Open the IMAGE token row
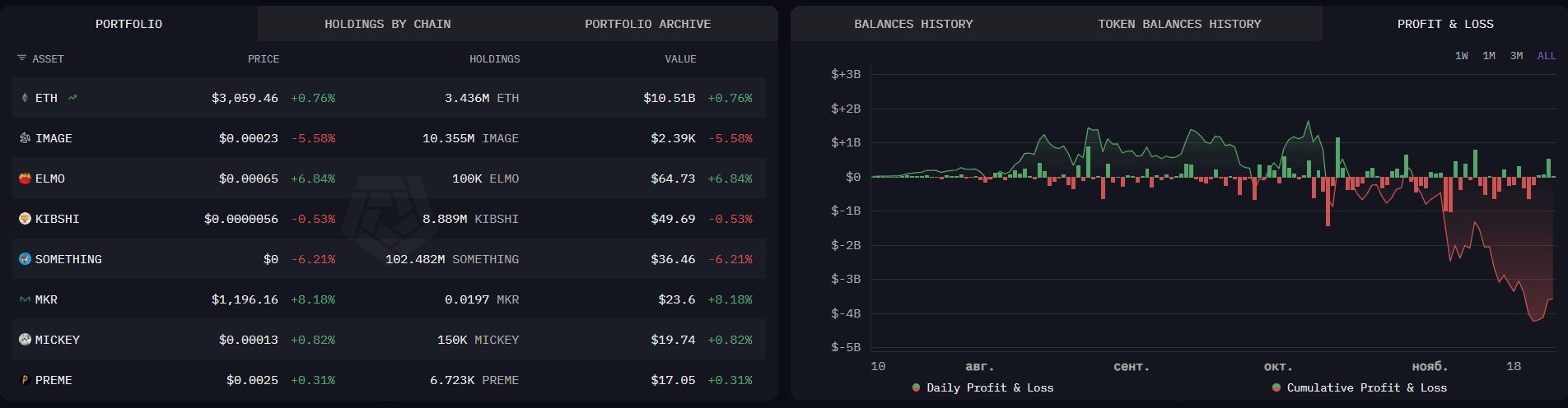Screen dimensions: 1568x408 coord(54,138)
